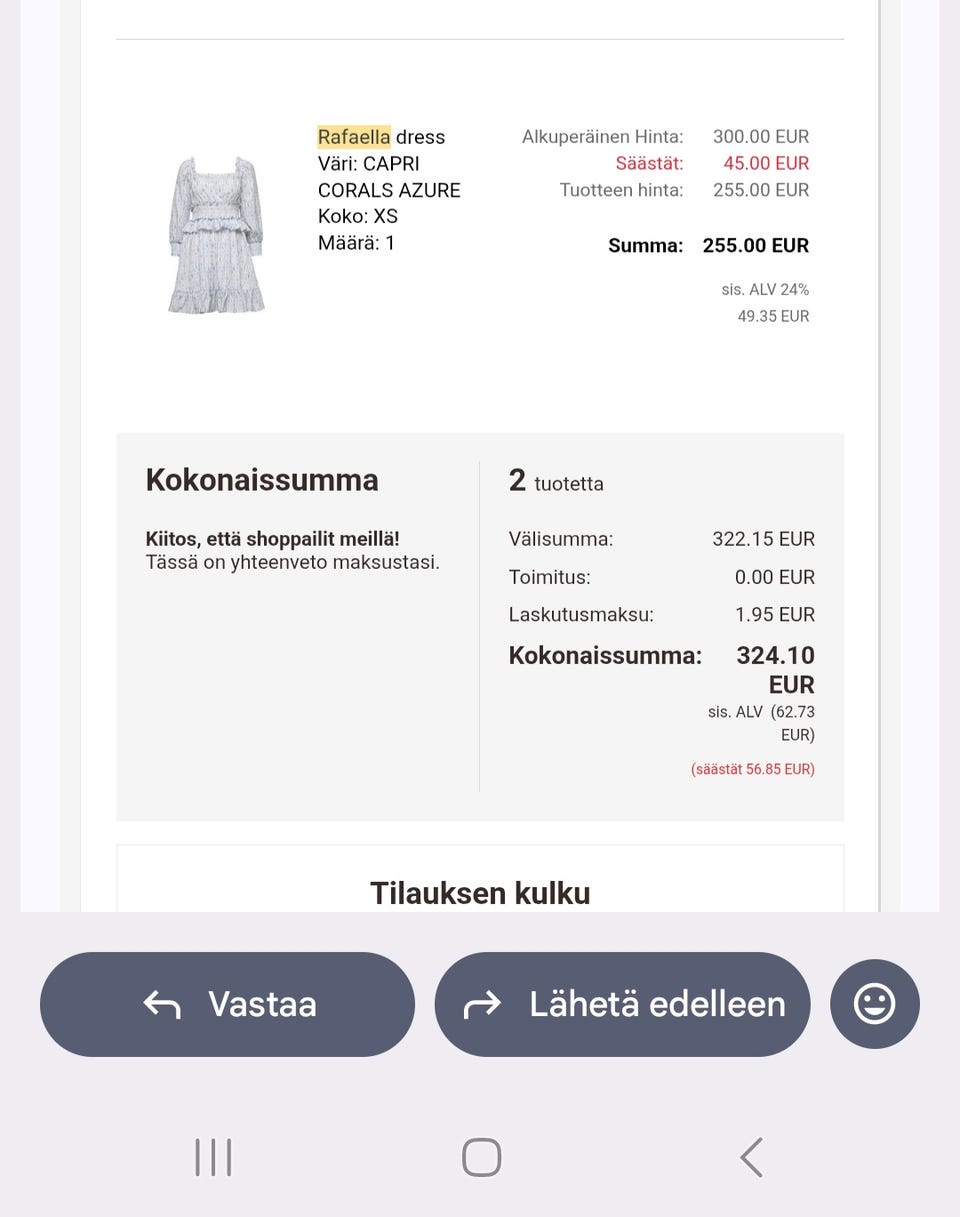Tap the 2 tuotetta item count
Image resolution: width=960 pixels, height=1217 pixels.
point(555,481)
